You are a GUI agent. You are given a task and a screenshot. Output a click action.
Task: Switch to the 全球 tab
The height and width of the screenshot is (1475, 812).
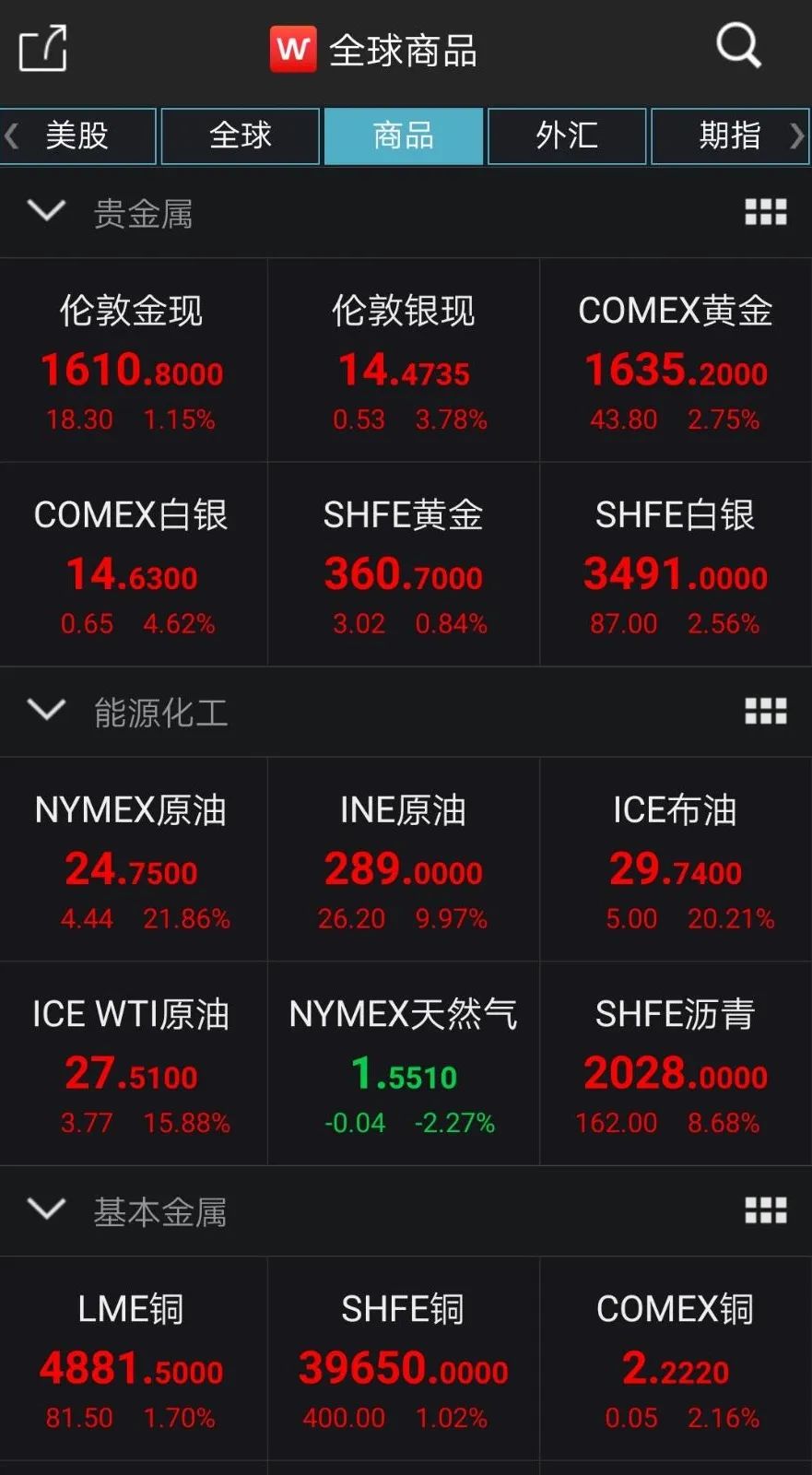(x=241, y=136)
